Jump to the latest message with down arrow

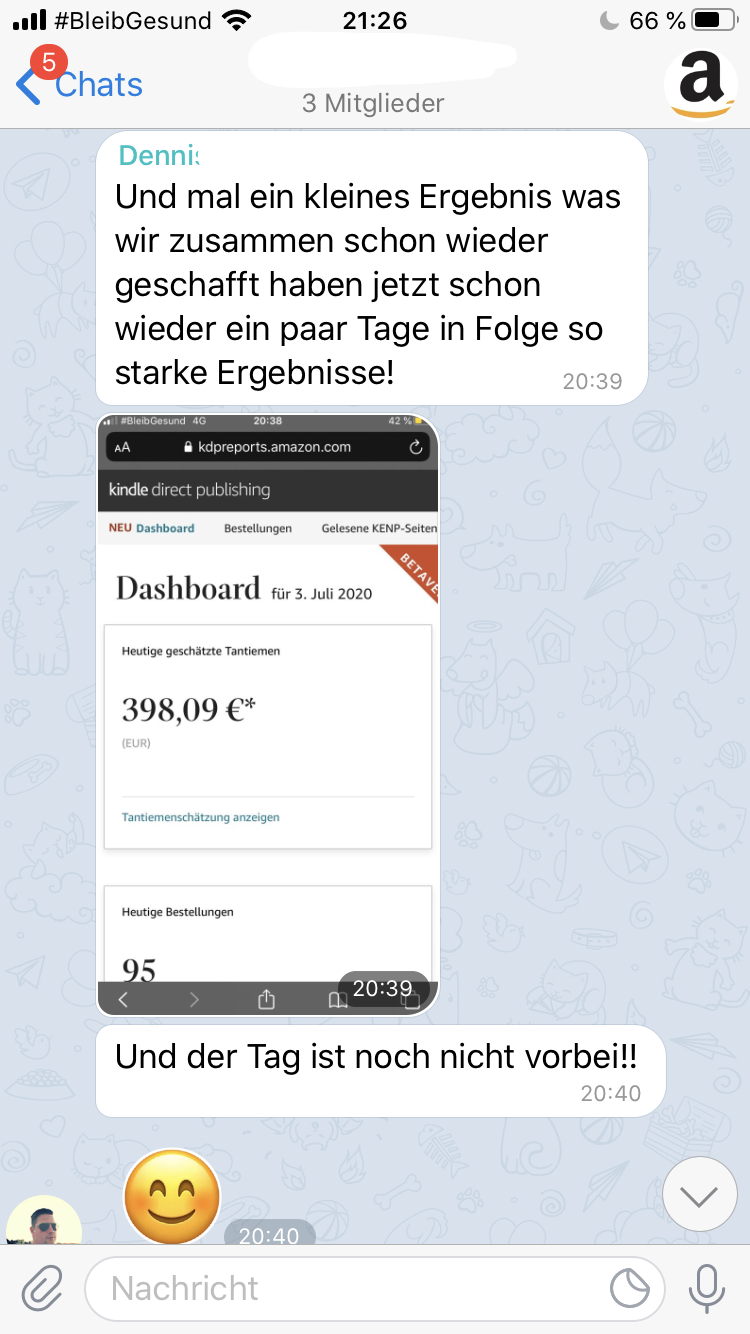point(699,1196)
